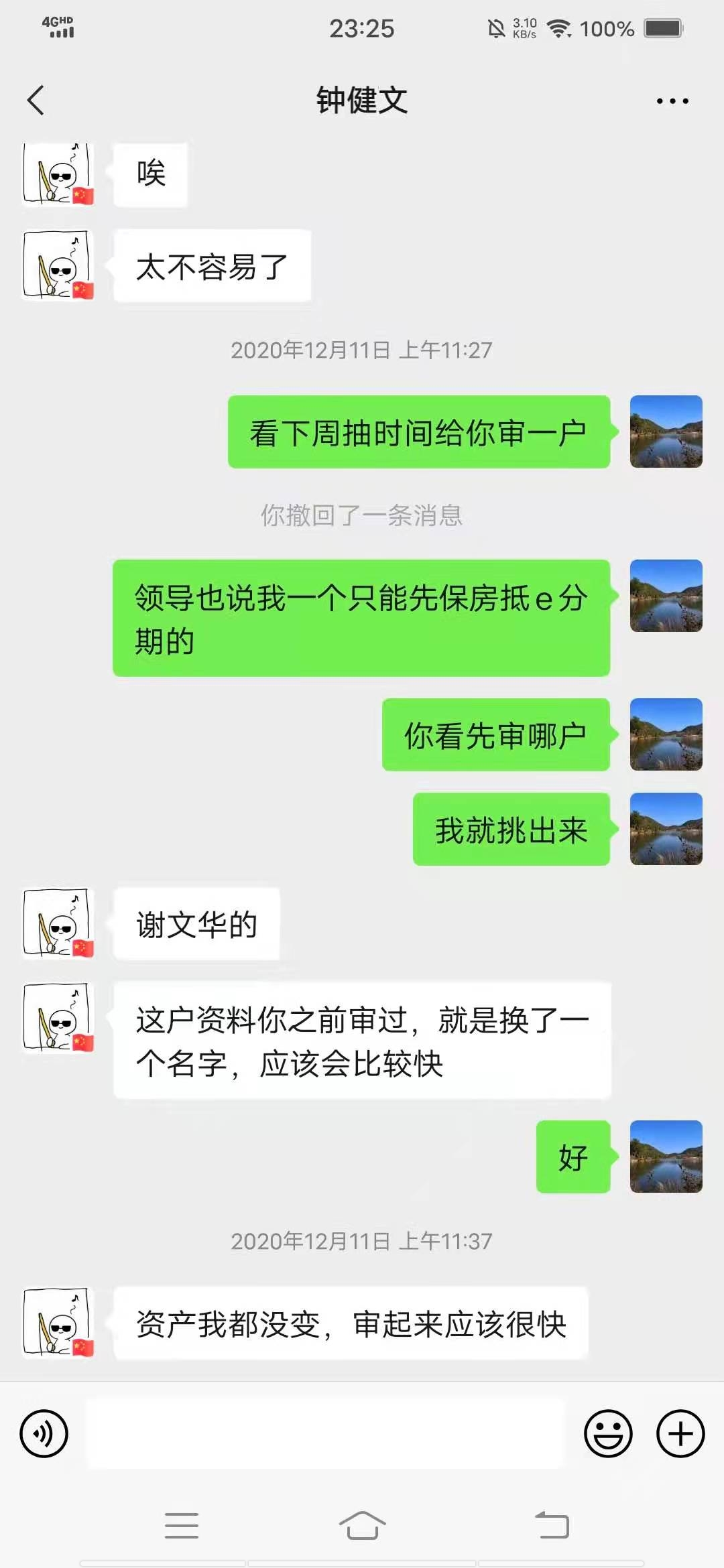Open the emoji picker
Viewport: 724px width, 1568px height.
(608, 1433)
